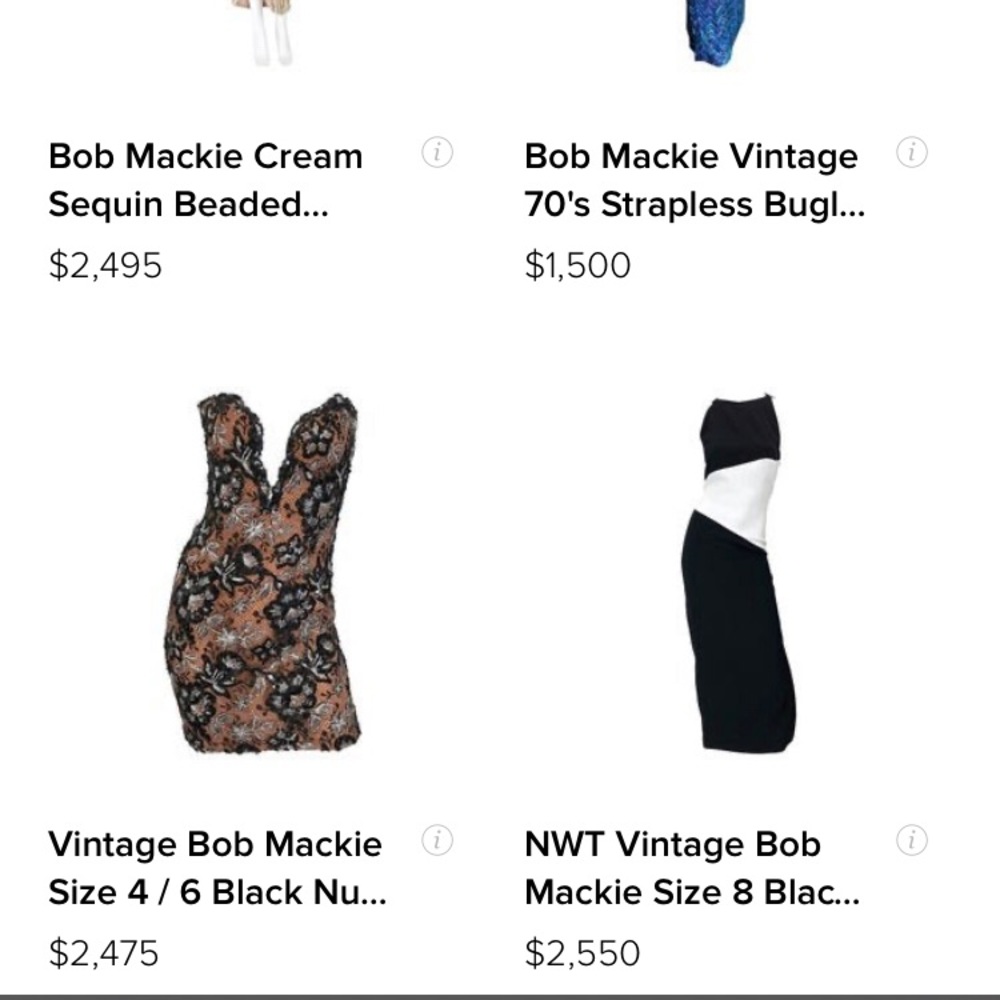Image resolution: width=1000 pixels, height=1000 pixels.
Task: Open Bob Mackie Vintage 70's Strapless listing
Action: 692,181
